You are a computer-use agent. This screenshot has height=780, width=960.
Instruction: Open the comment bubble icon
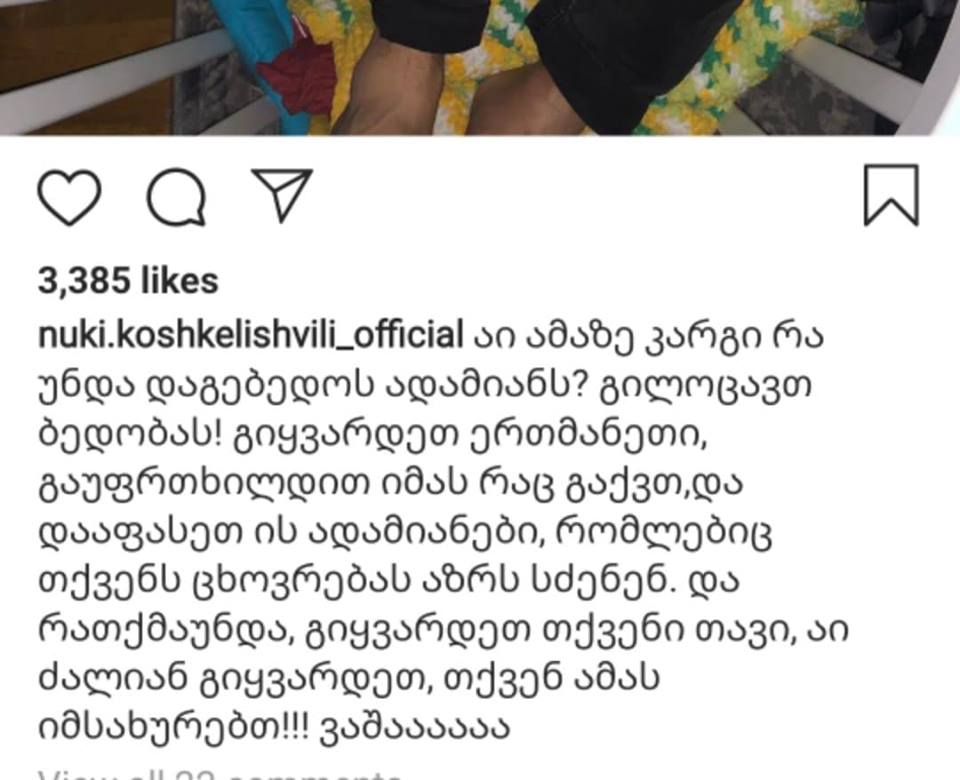pos(177,197)
